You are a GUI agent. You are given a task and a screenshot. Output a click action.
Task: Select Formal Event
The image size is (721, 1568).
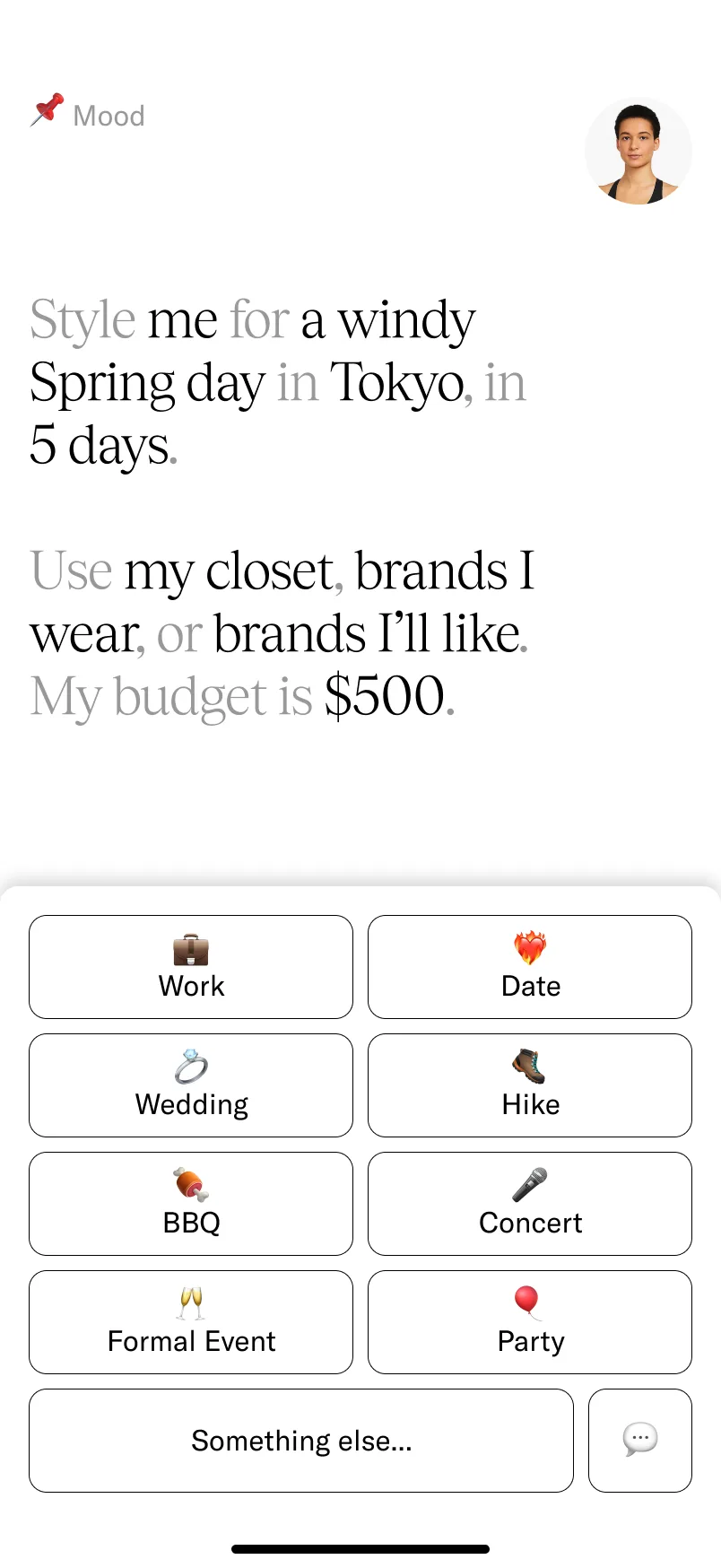click(x=191, y=1322)
